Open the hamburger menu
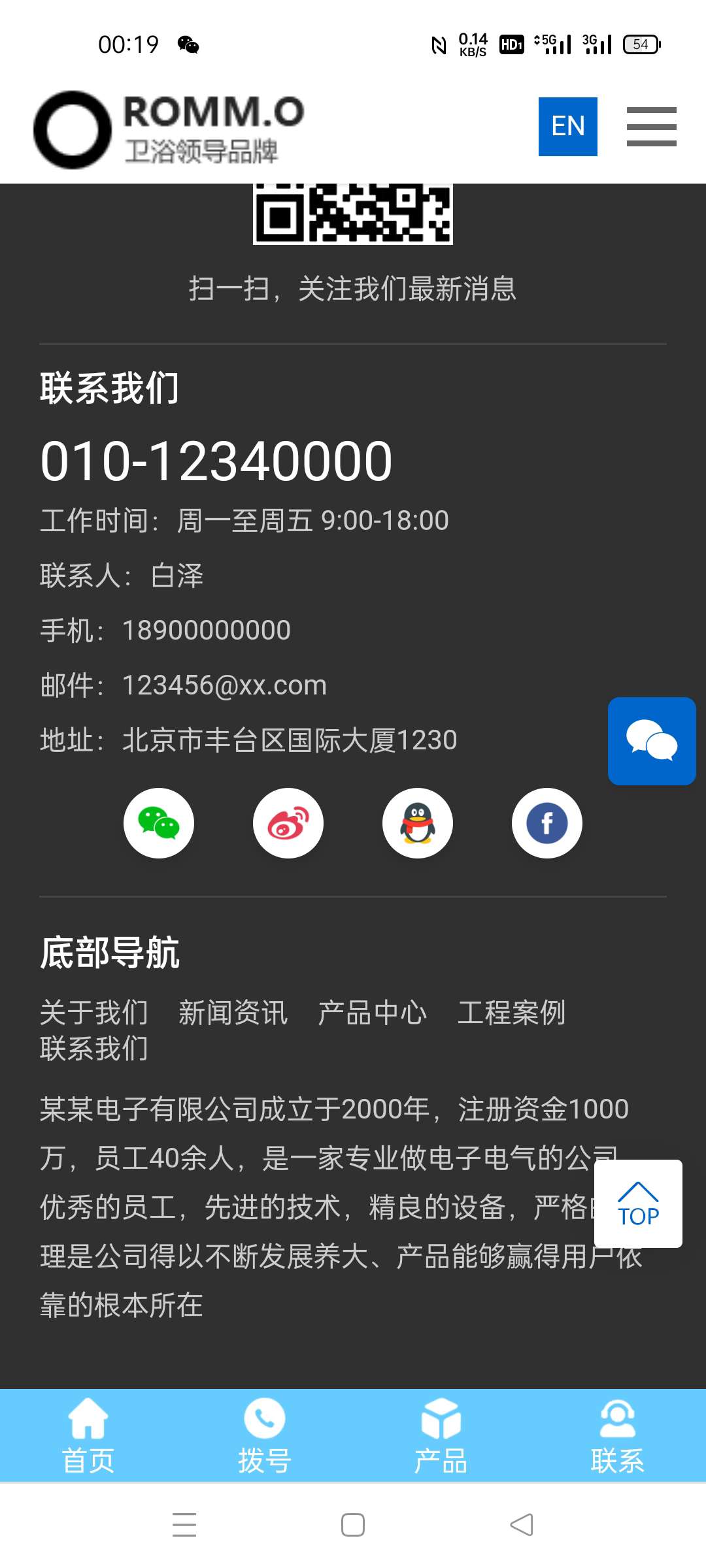This screenshot has height=1568, width=706. [651, 127]
